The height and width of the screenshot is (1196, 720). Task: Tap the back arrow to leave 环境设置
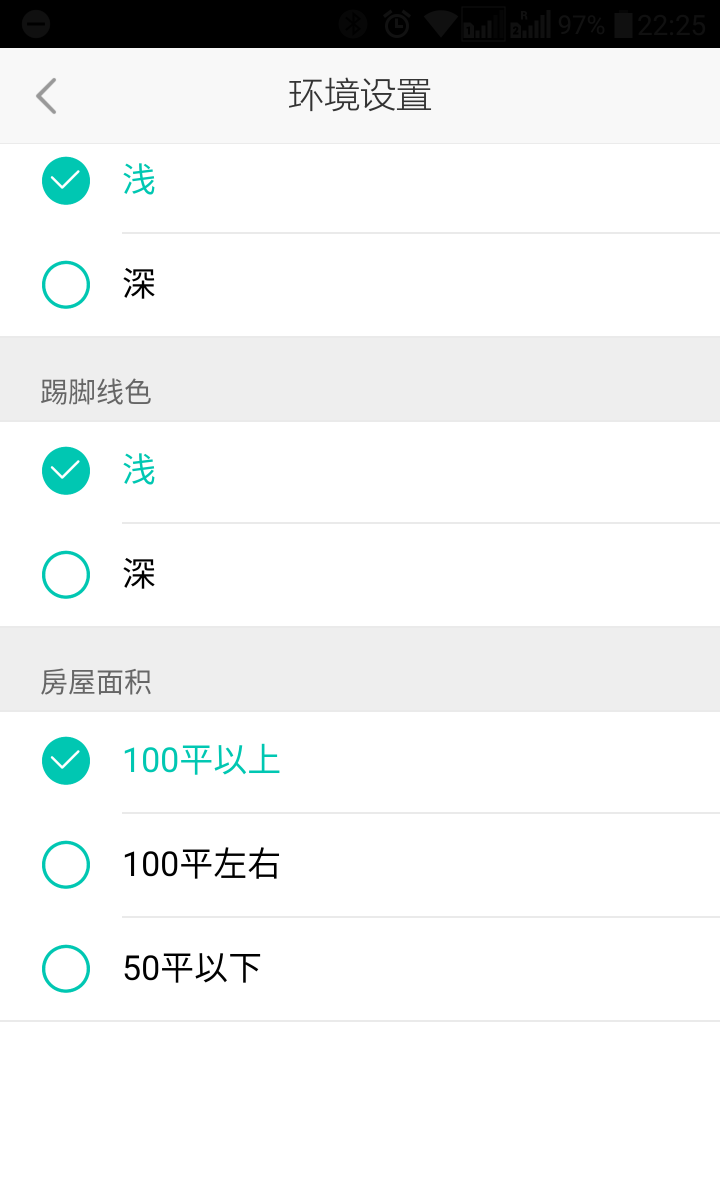tap(45, 95)
